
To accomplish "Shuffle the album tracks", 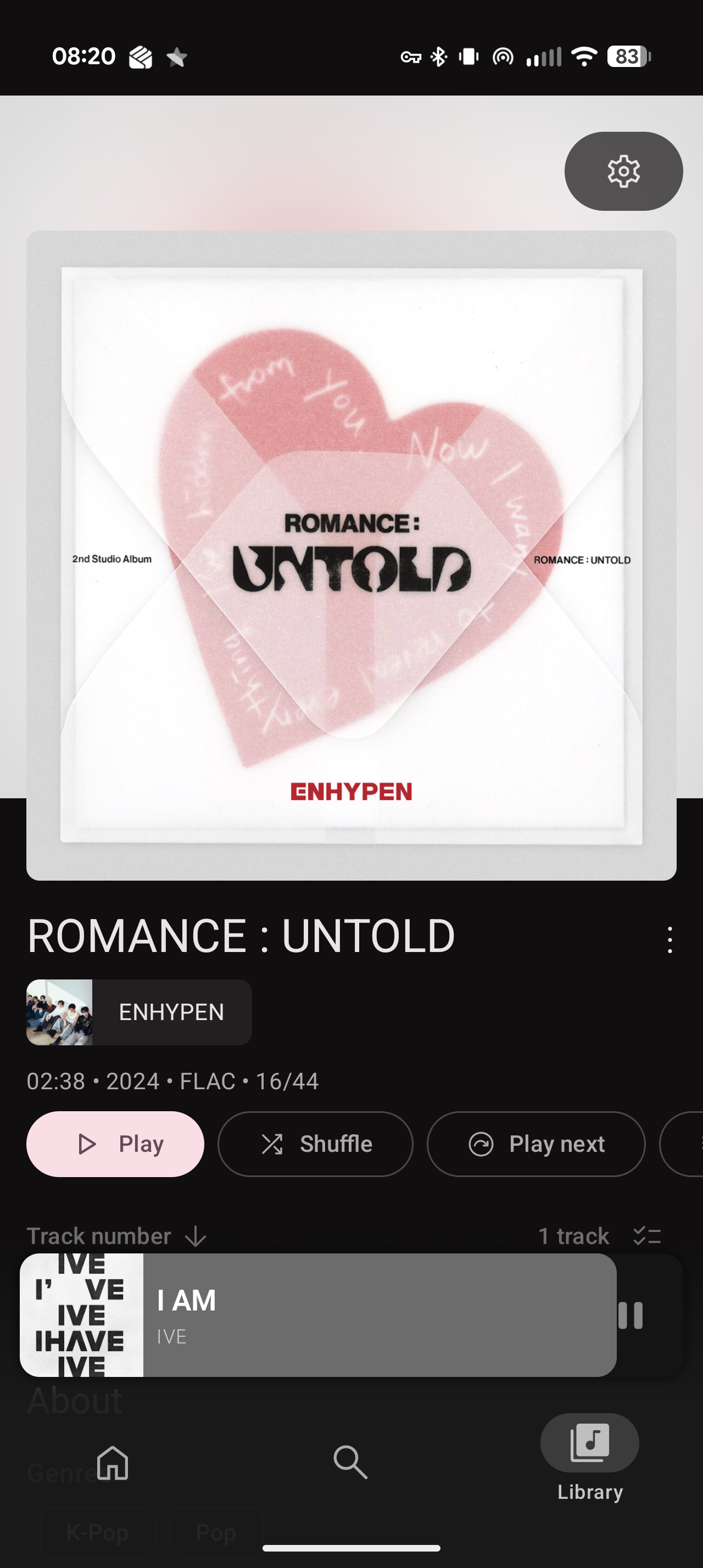I will coord(315,1144).
